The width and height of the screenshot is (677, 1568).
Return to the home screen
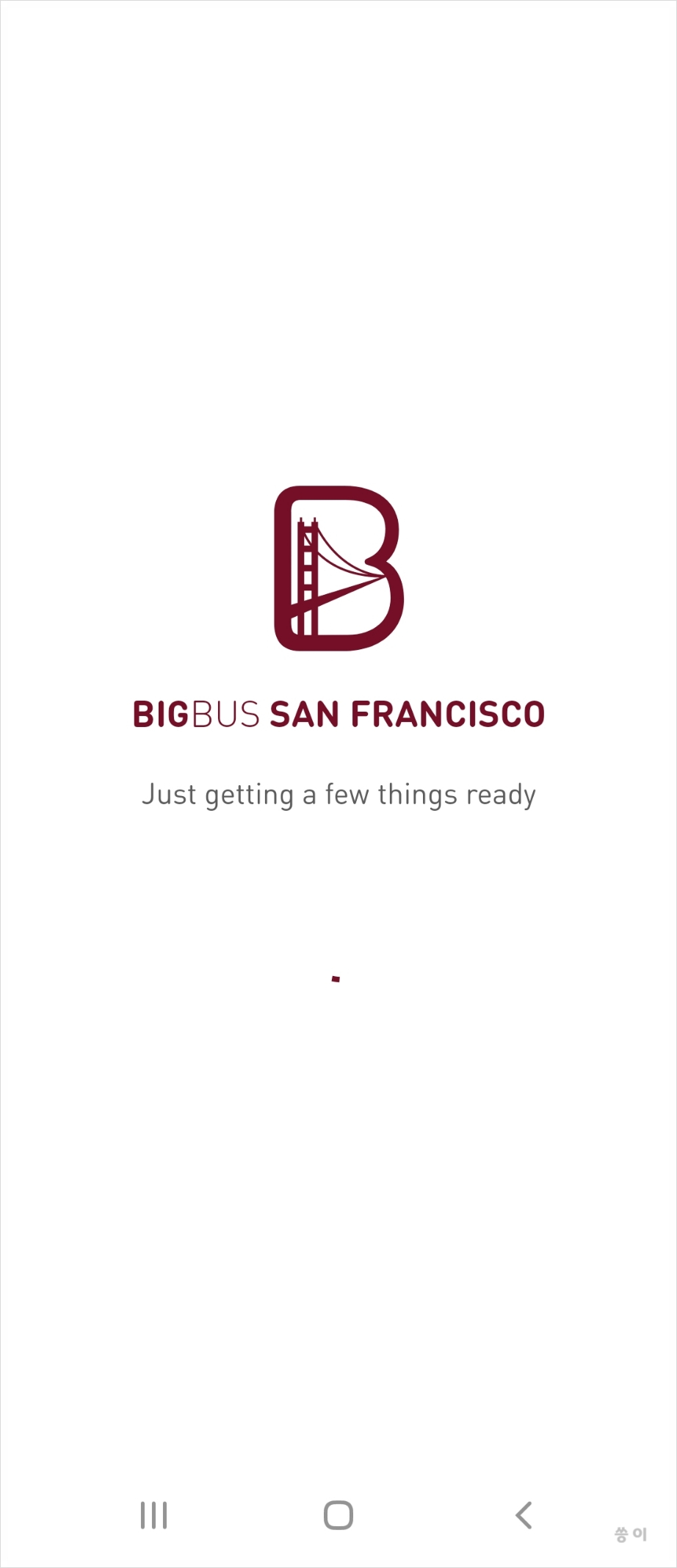(338, 1515)
